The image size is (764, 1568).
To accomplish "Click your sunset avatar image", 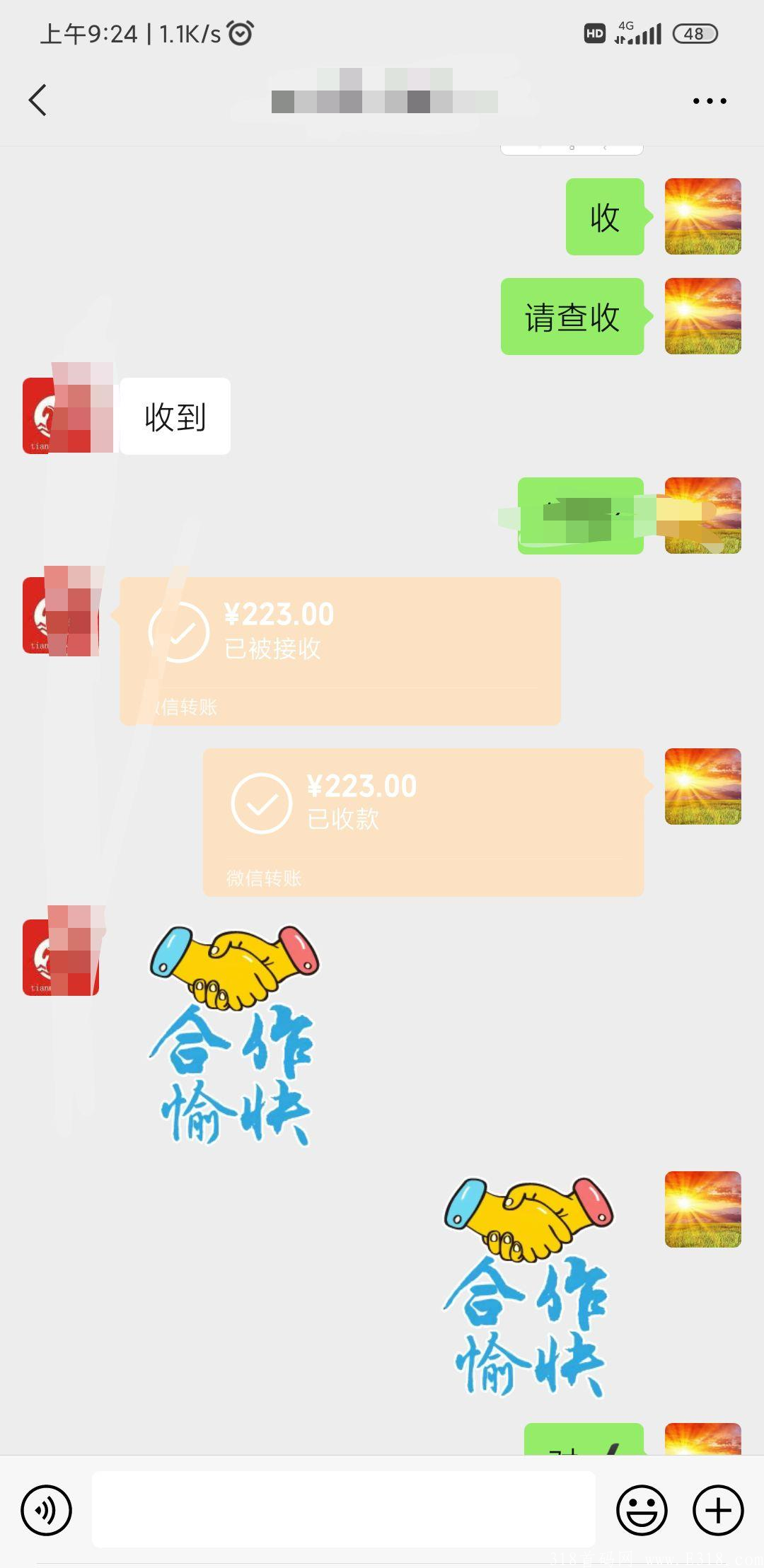I will point(702,216).
